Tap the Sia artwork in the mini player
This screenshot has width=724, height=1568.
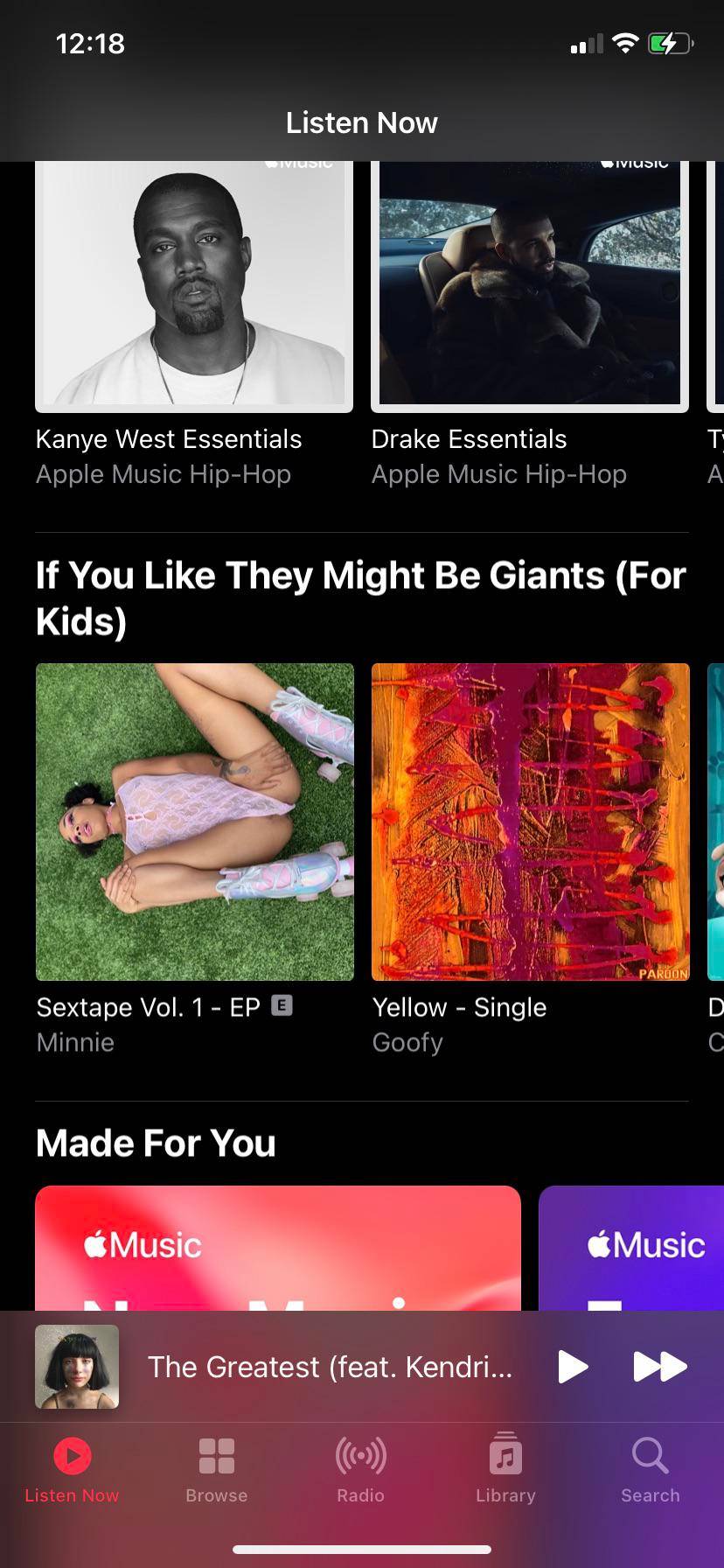(77, 1366)
